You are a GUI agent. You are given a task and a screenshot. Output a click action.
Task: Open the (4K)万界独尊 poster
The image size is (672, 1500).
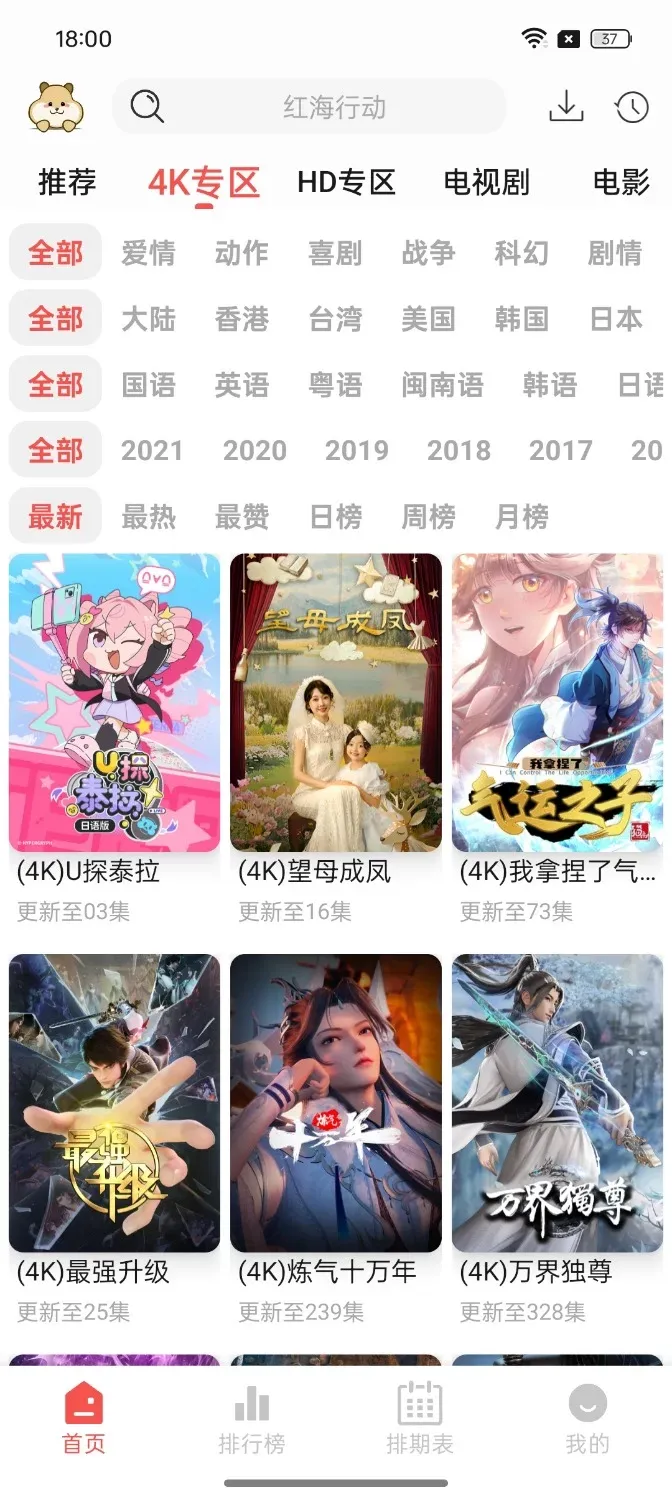coord(557,1103)
